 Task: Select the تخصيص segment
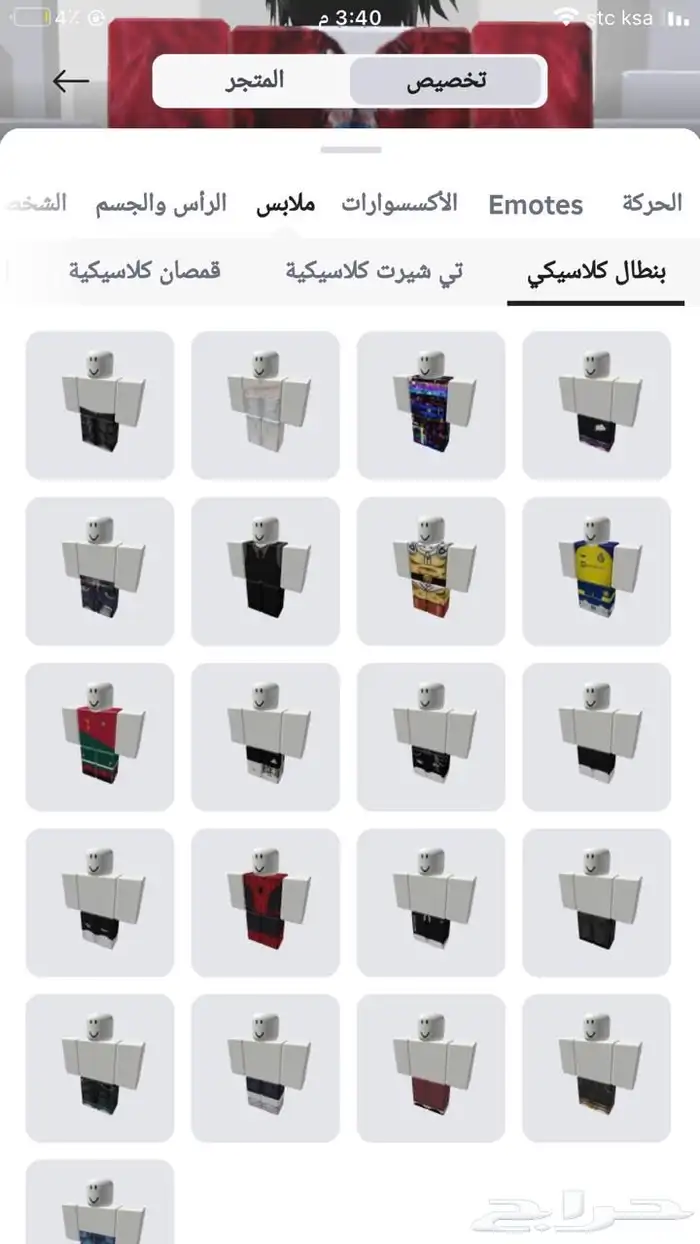tap(447, 81)
